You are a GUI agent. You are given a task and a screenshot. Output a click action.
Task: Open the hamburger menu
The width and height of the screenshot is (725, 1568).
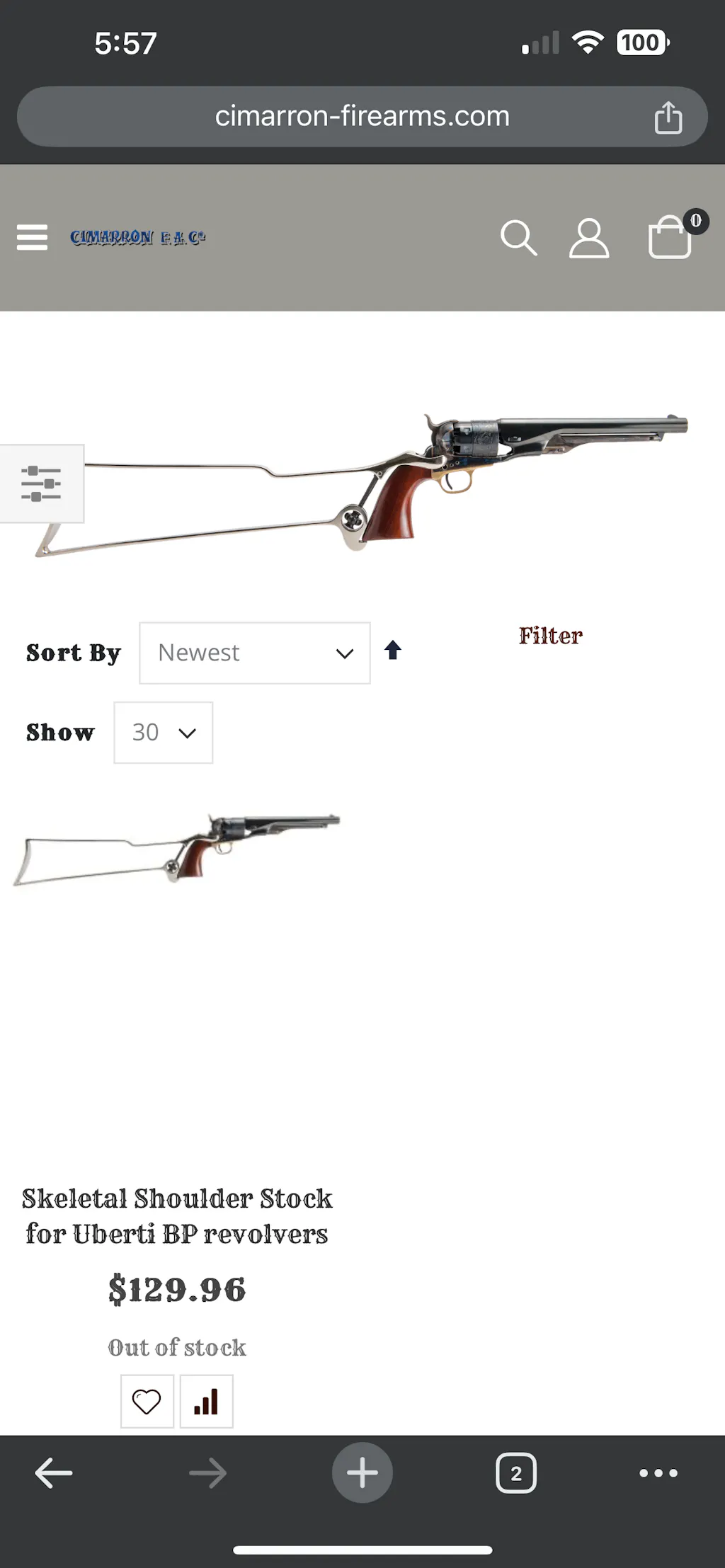[33, 237]
